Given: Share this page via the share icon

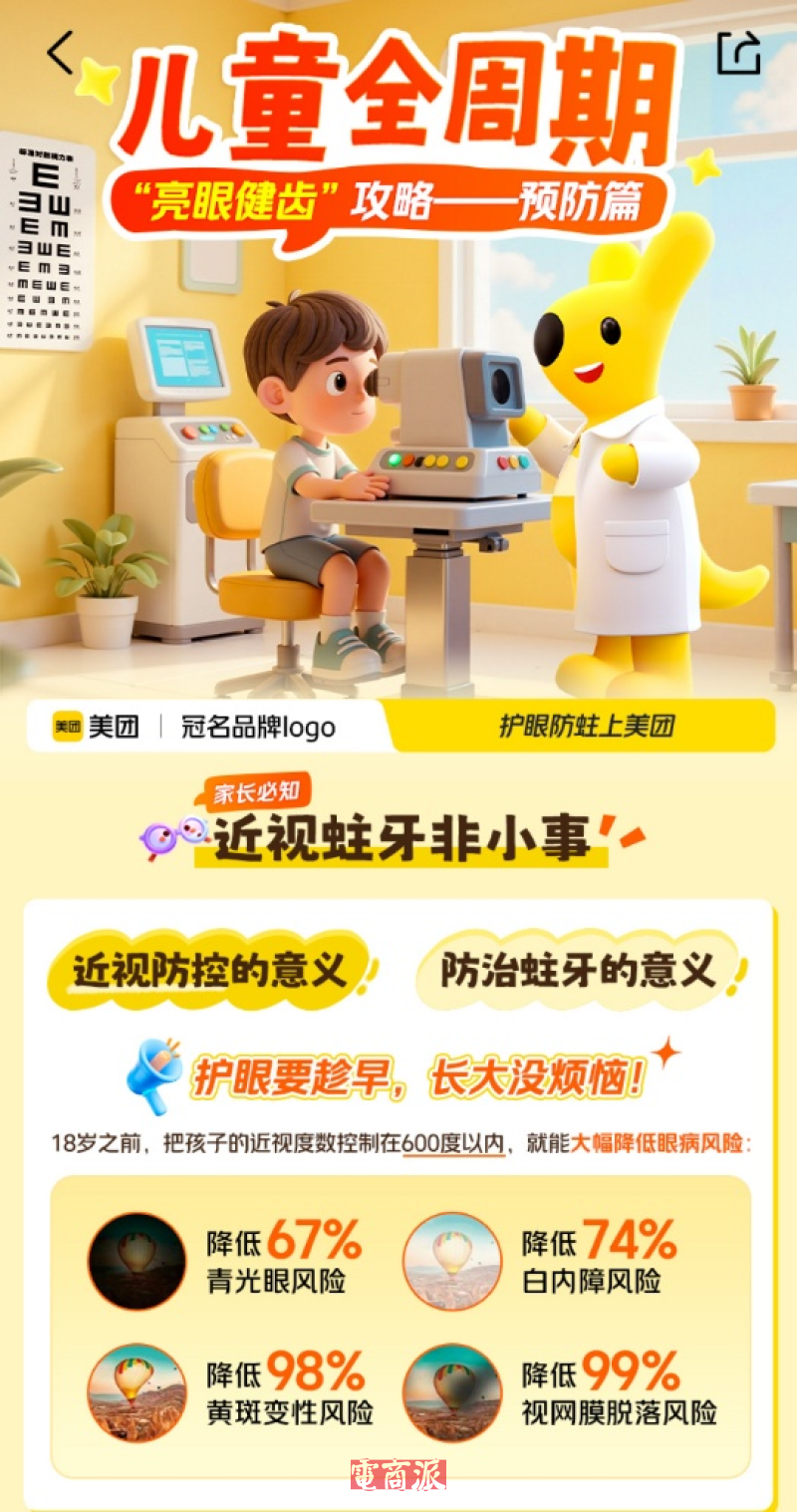Looking at the screenshot, I should point(738,53).
